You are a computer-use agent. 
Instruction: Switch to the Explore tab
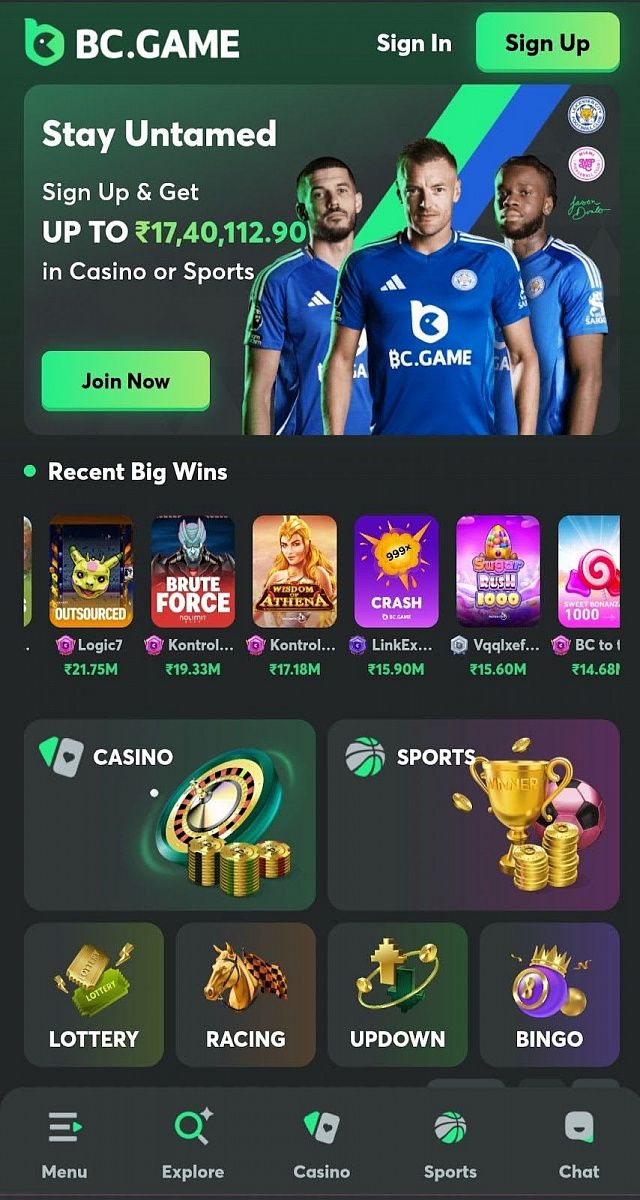pos(192,1144)
